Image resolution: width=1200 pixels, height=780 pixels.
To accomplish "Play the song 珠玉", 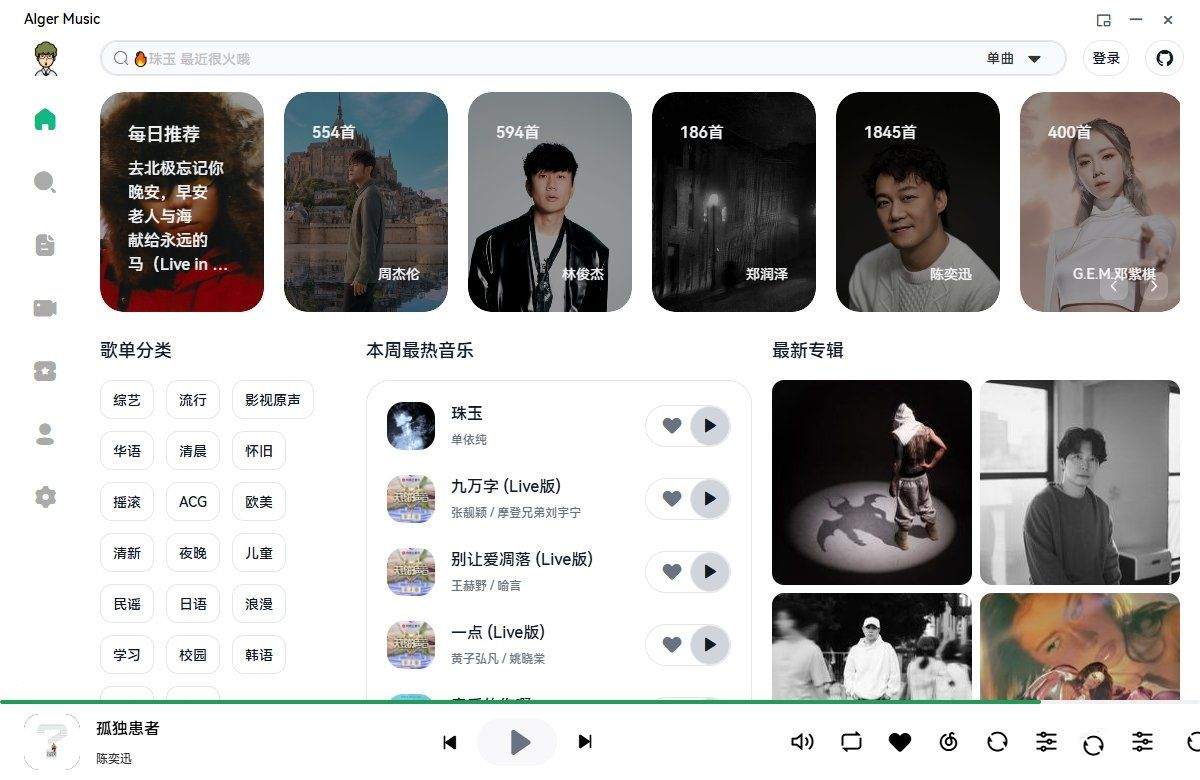I will tap(710, 426).
